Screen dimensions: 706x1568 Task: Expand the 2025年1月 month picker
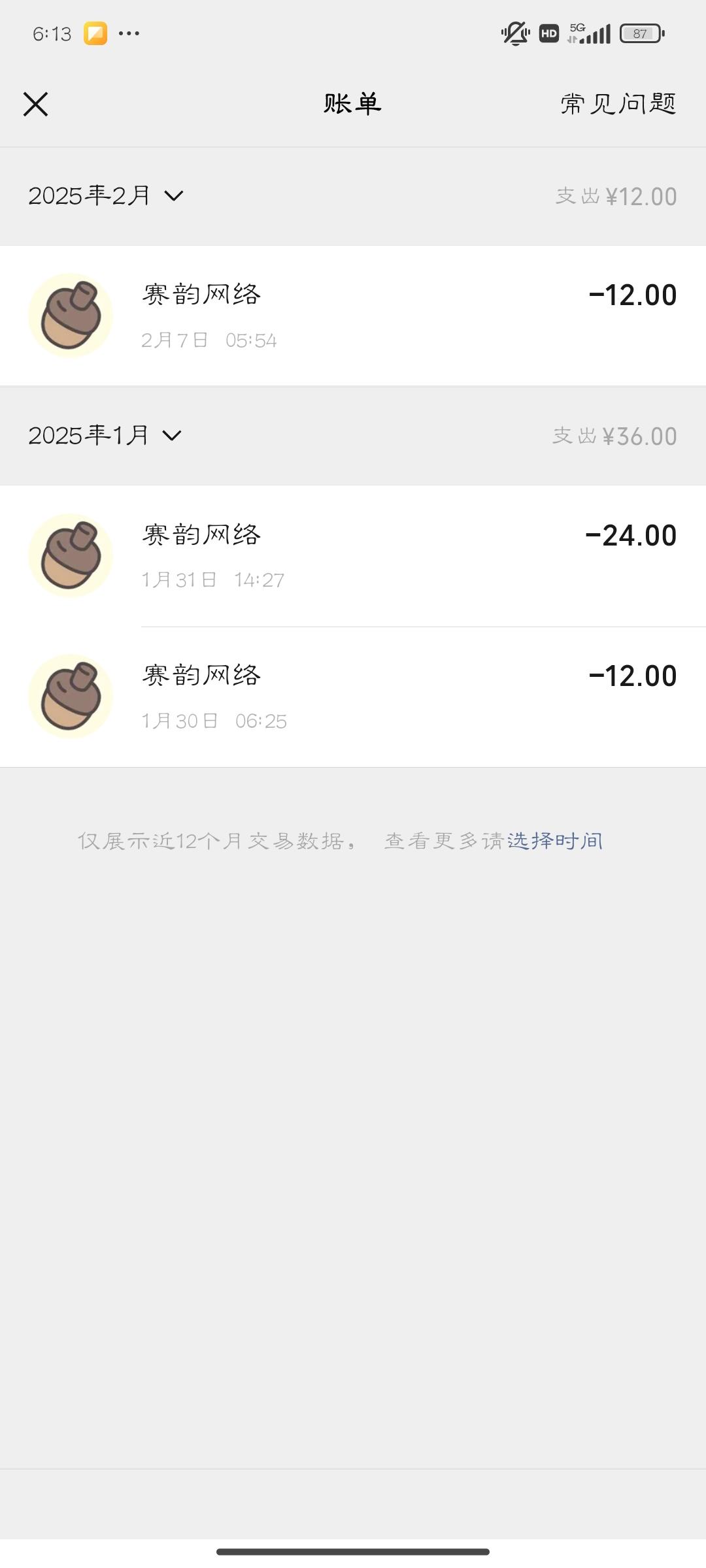click(105, 435)
